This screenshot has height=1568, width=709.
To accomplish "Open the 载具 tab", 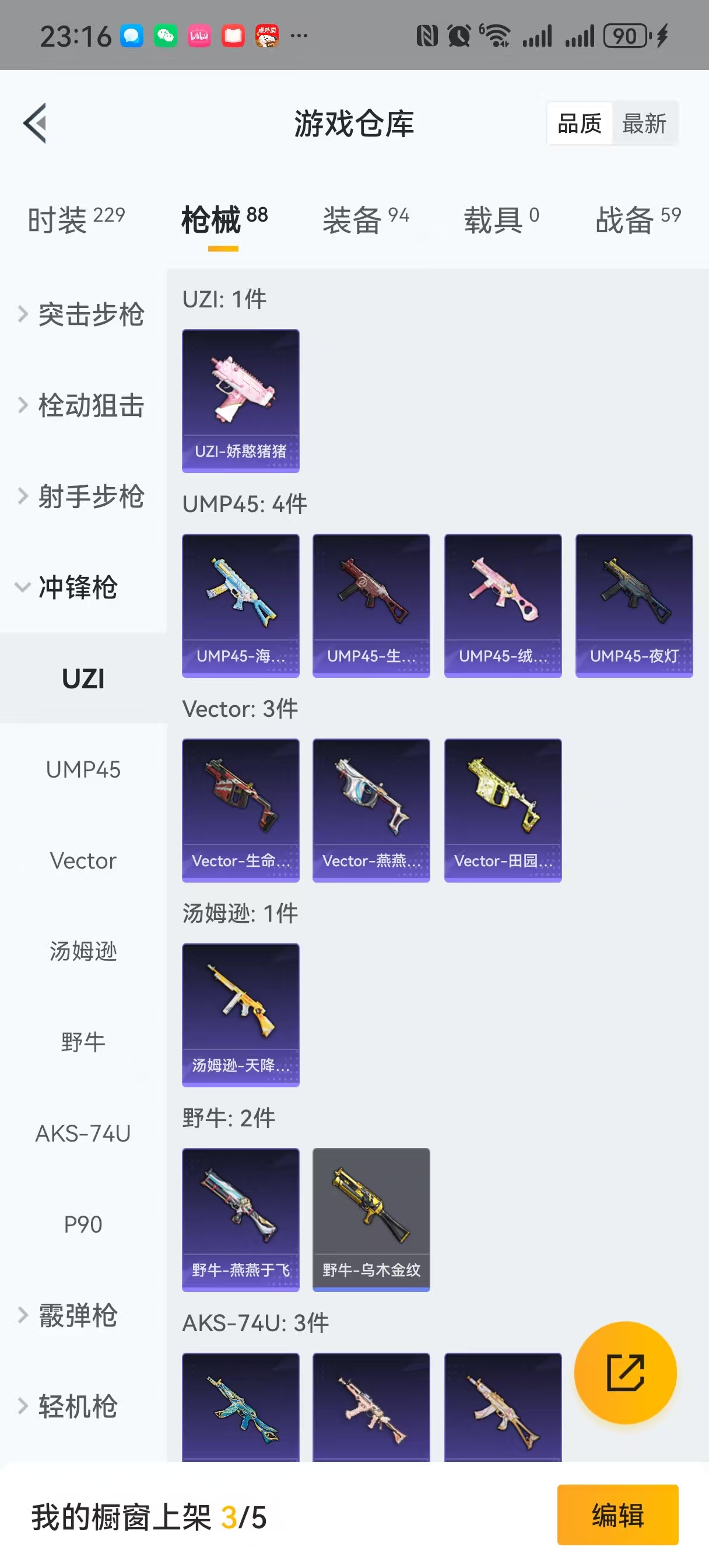I will [x=501, y=219].
